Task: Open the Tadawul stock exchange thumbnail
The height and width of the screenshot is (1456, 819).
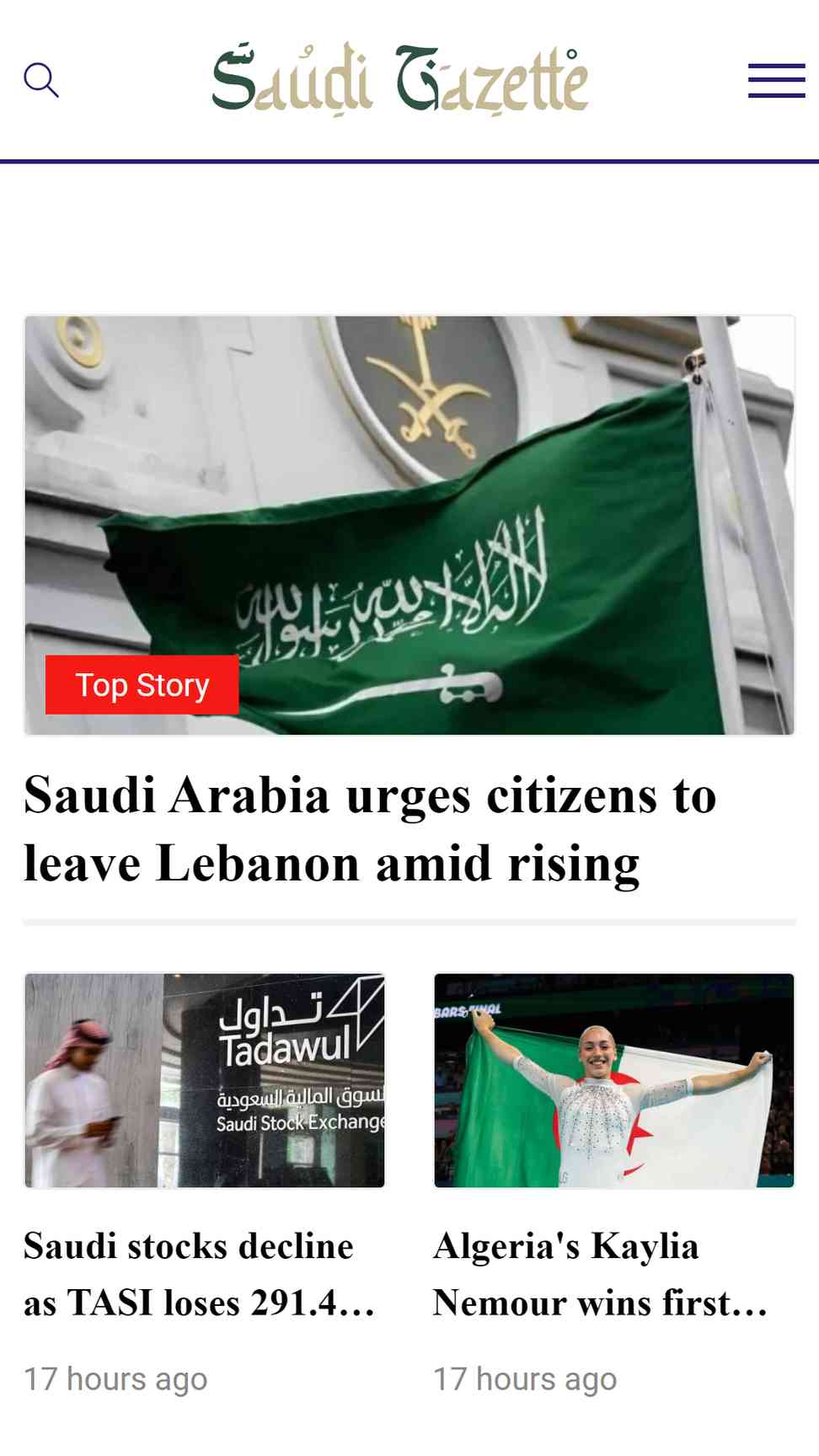Action: click(205, 1080)
